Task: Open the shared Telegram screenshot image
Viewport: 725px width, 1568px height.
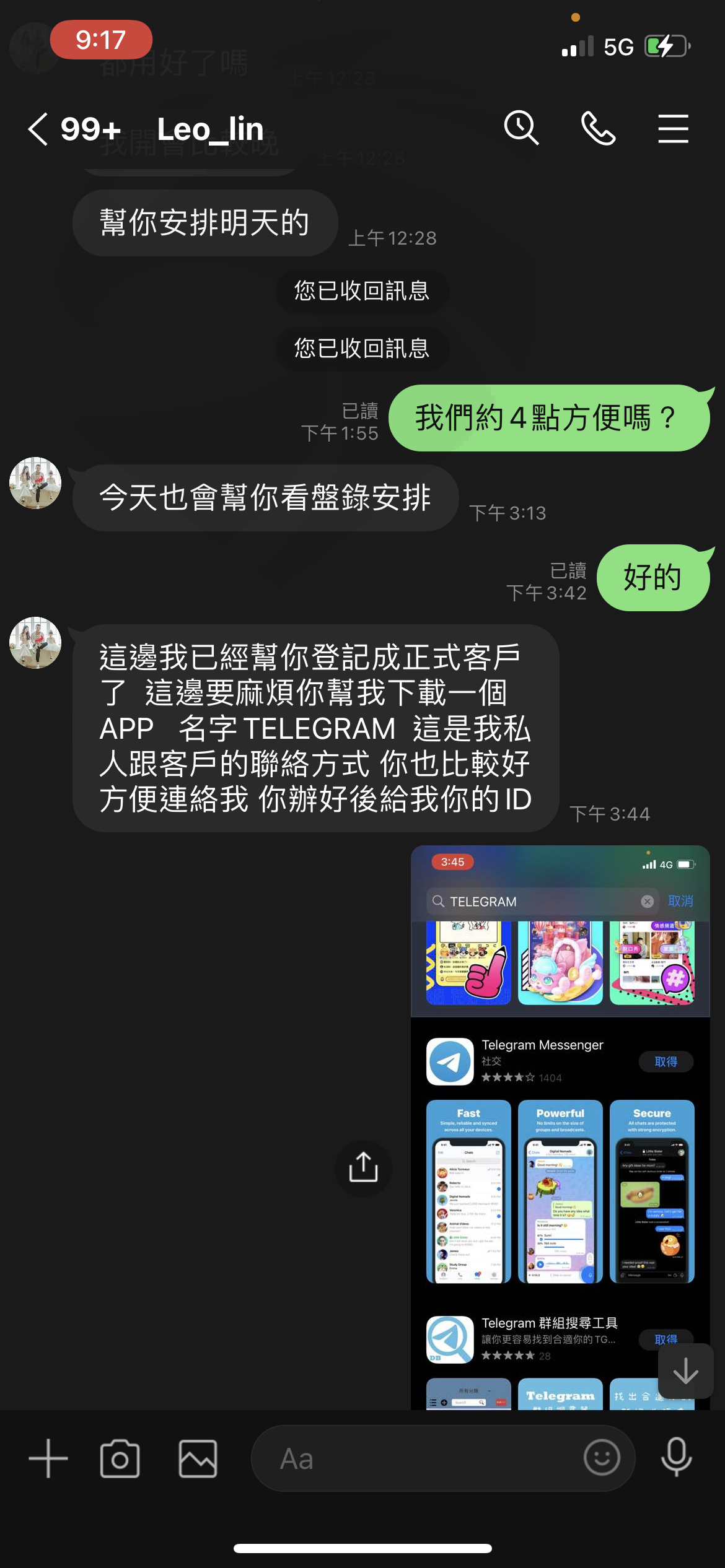Action: pos(560,1128)
